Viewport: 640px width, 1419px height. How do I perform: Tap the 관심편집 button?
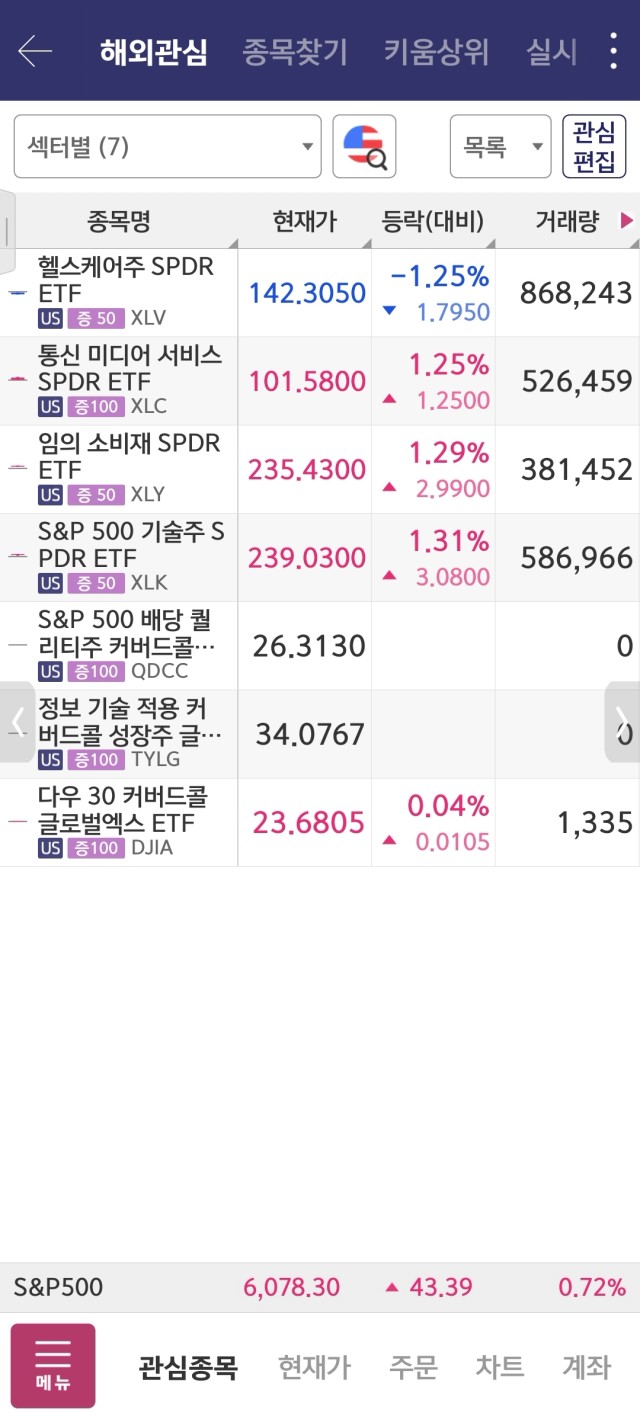tap(594, 147)
